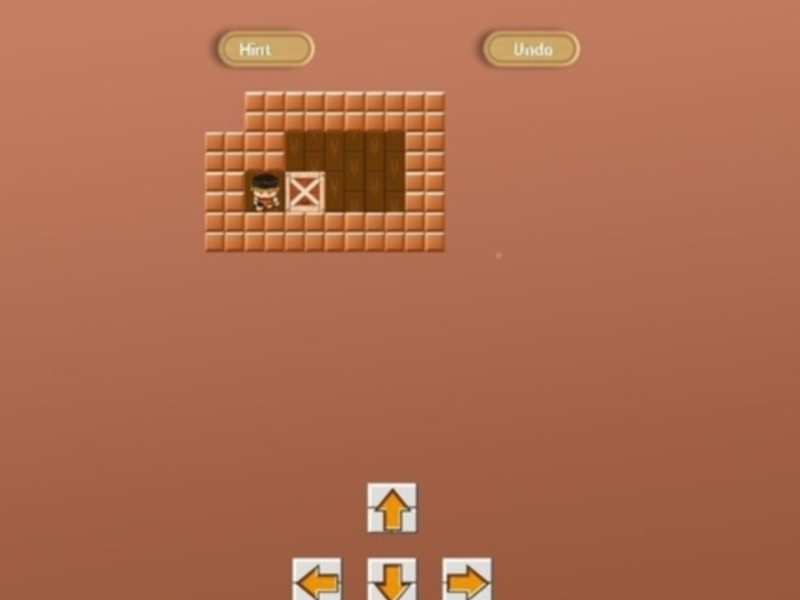
Task: Push the crate with the right arrow
Action: click(467, 580)
